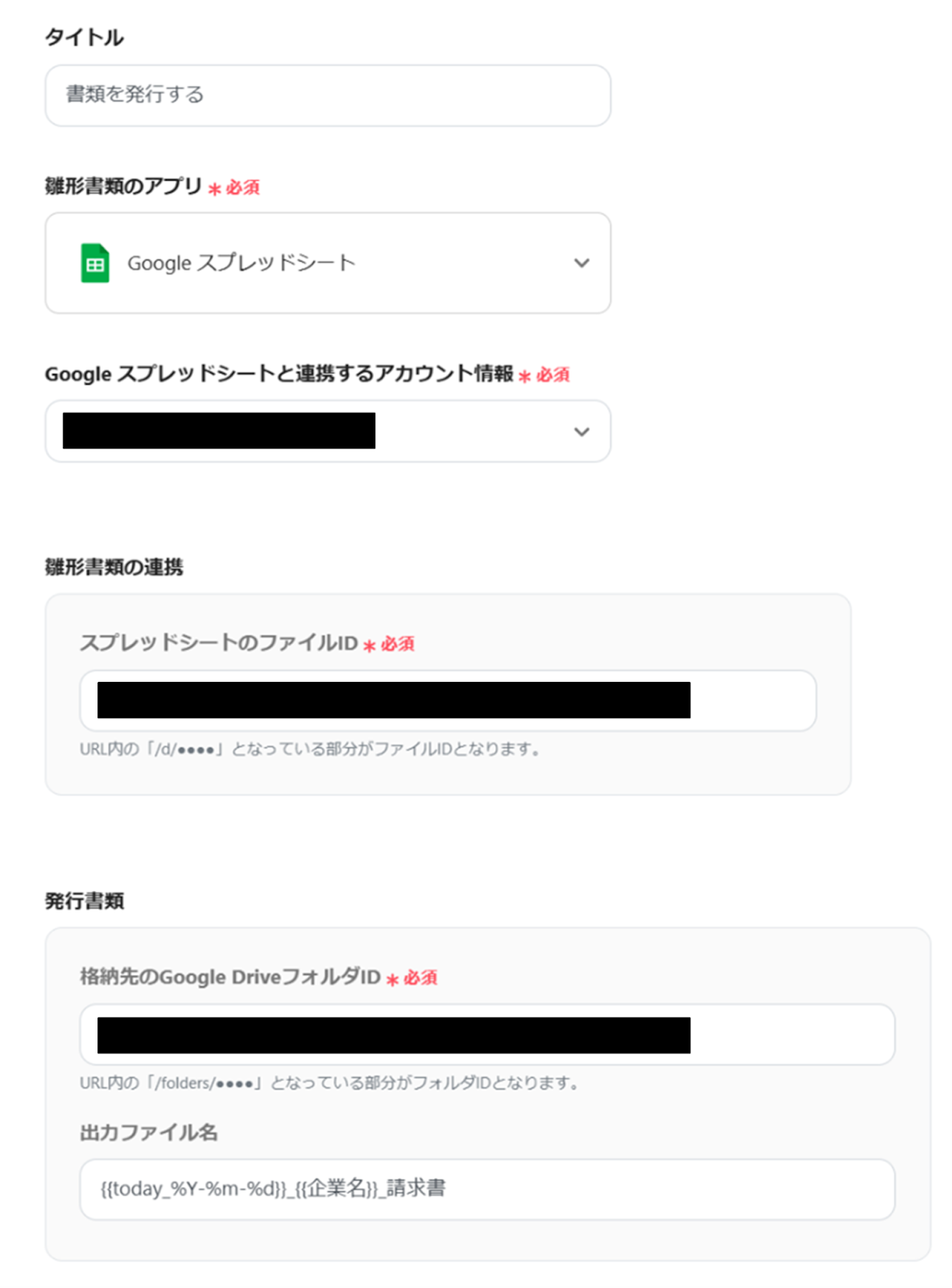The width and height of the screenshot is (952, 1288).
Task: Focus the スプレッドシートのファイルID field
Action: click(447, 700)
